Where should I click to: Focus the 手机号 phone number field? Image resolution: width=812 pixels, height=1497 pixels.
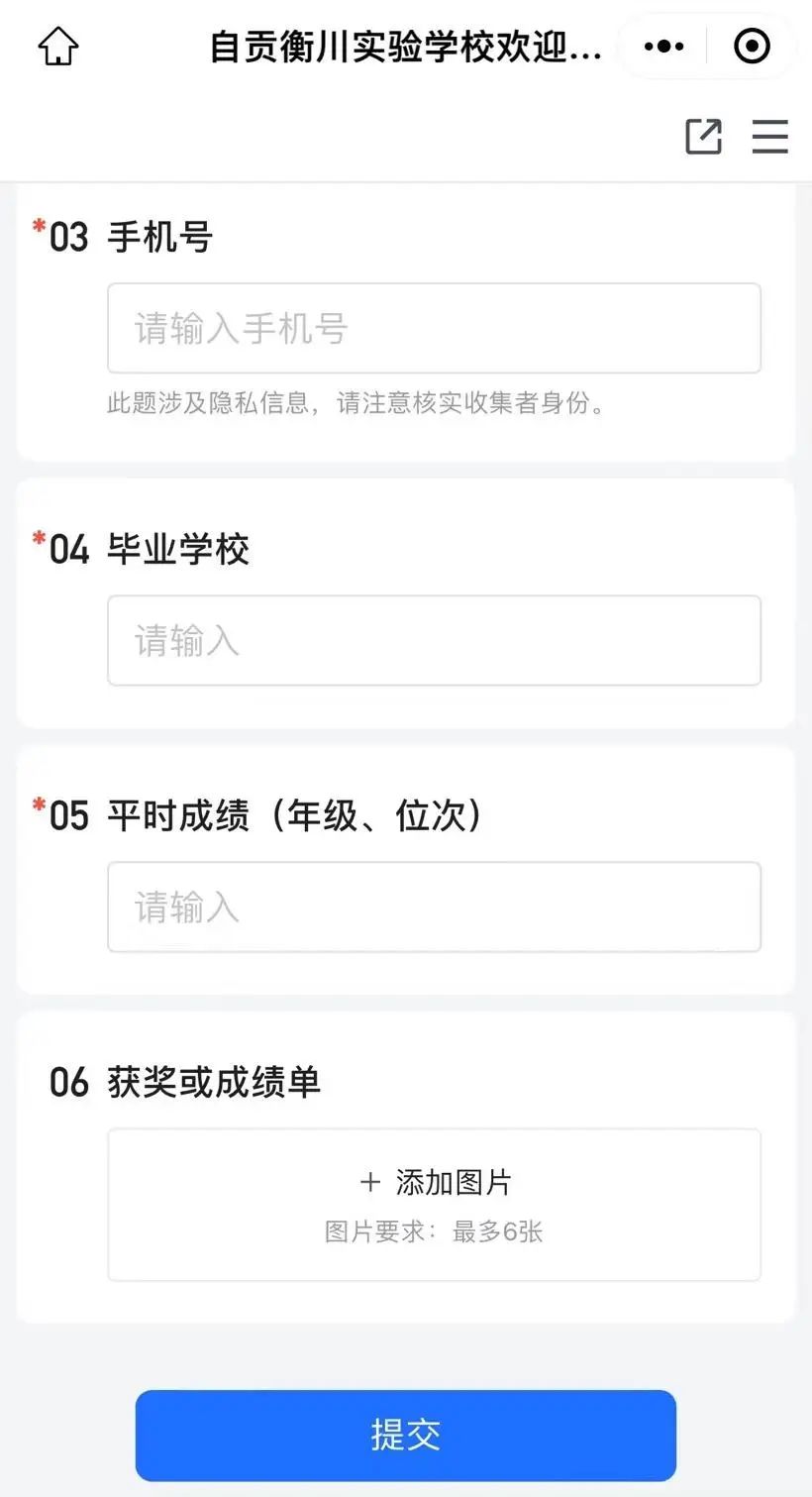pos(434,328)
